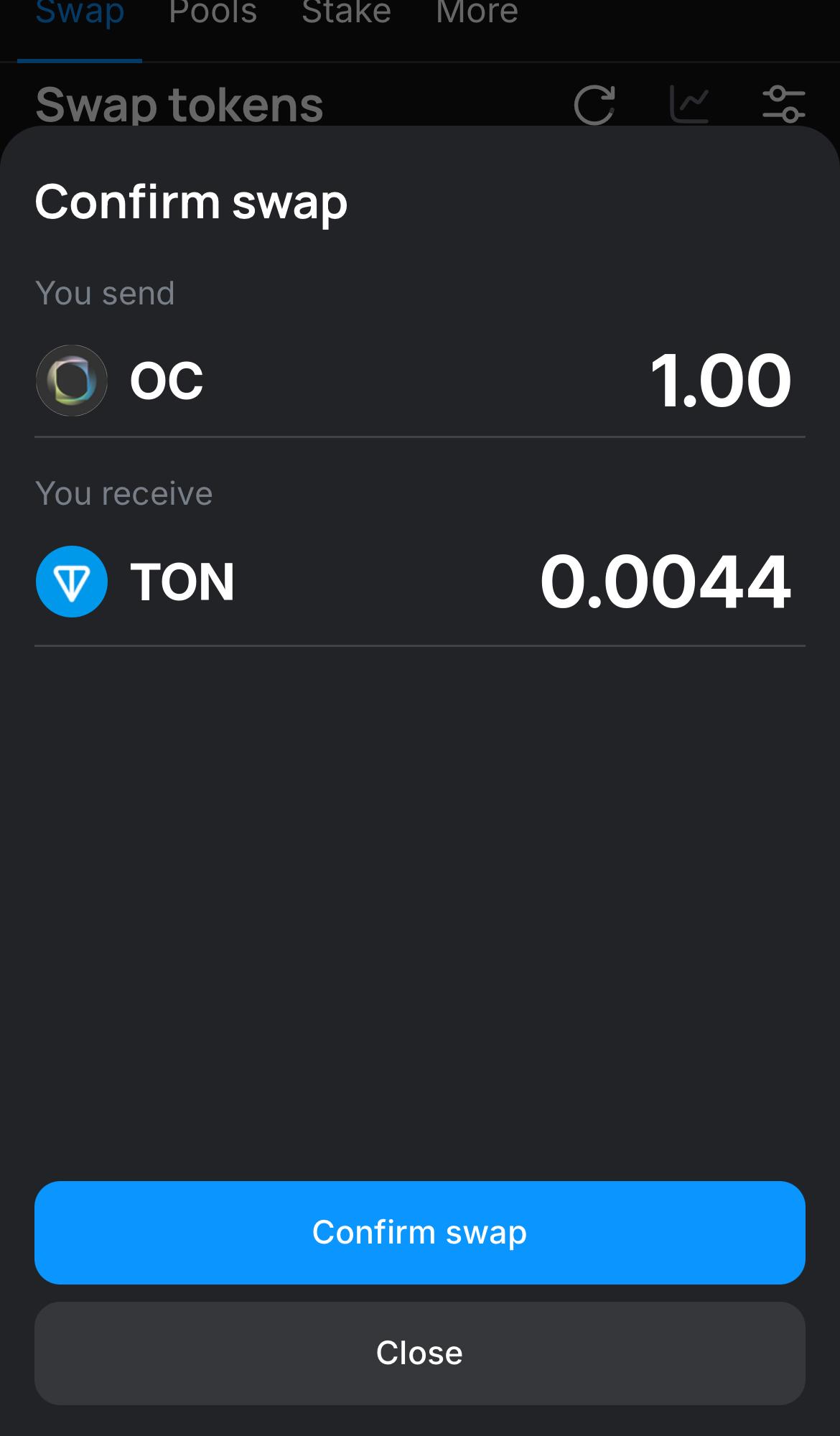Click the settings icon in the header
The width and height of the screenshot is (840, 1436).
785,105
